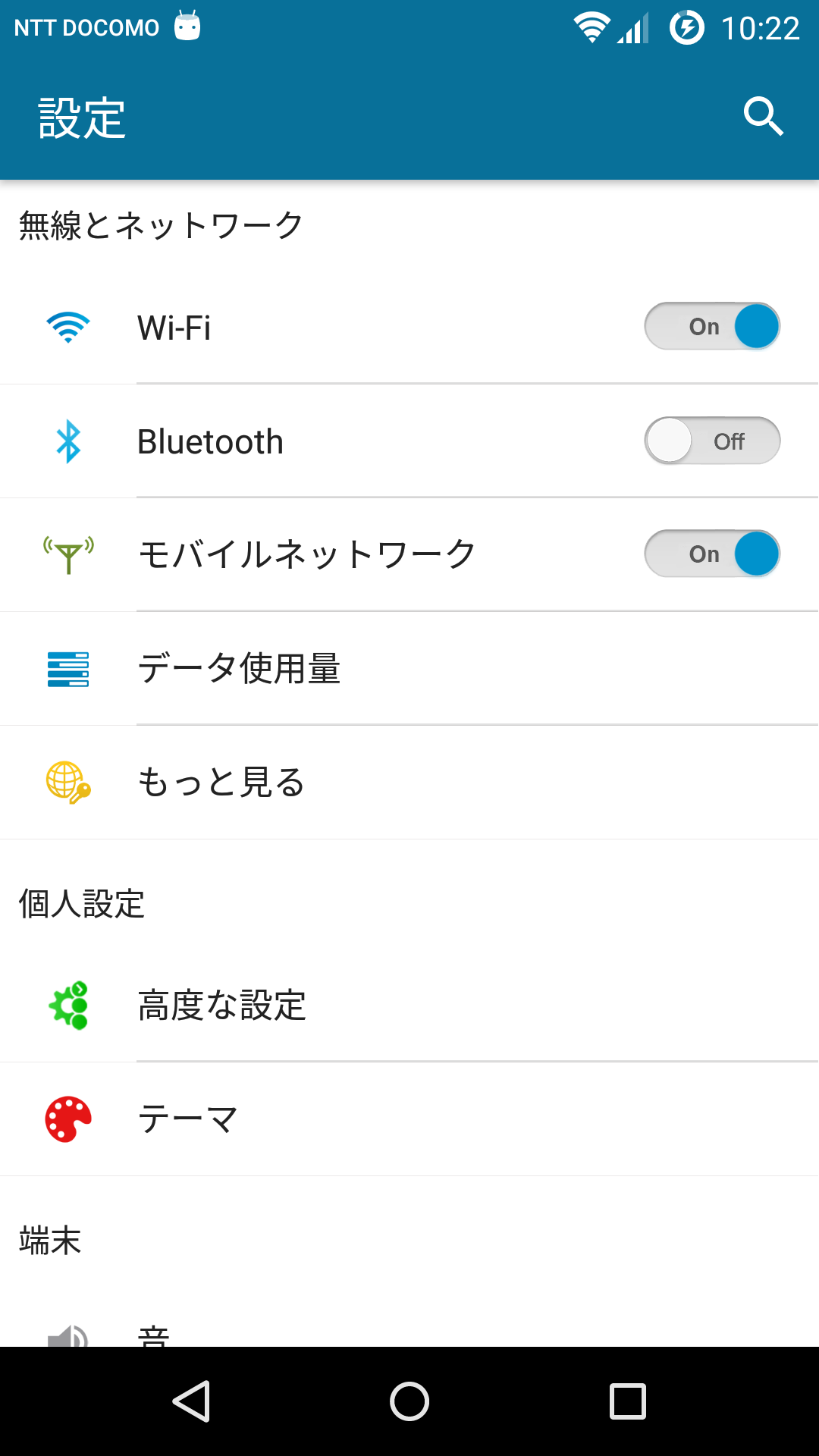Open Wi-Fi settings row
This screenshot has width=819, height=1456.
point(409,328)
